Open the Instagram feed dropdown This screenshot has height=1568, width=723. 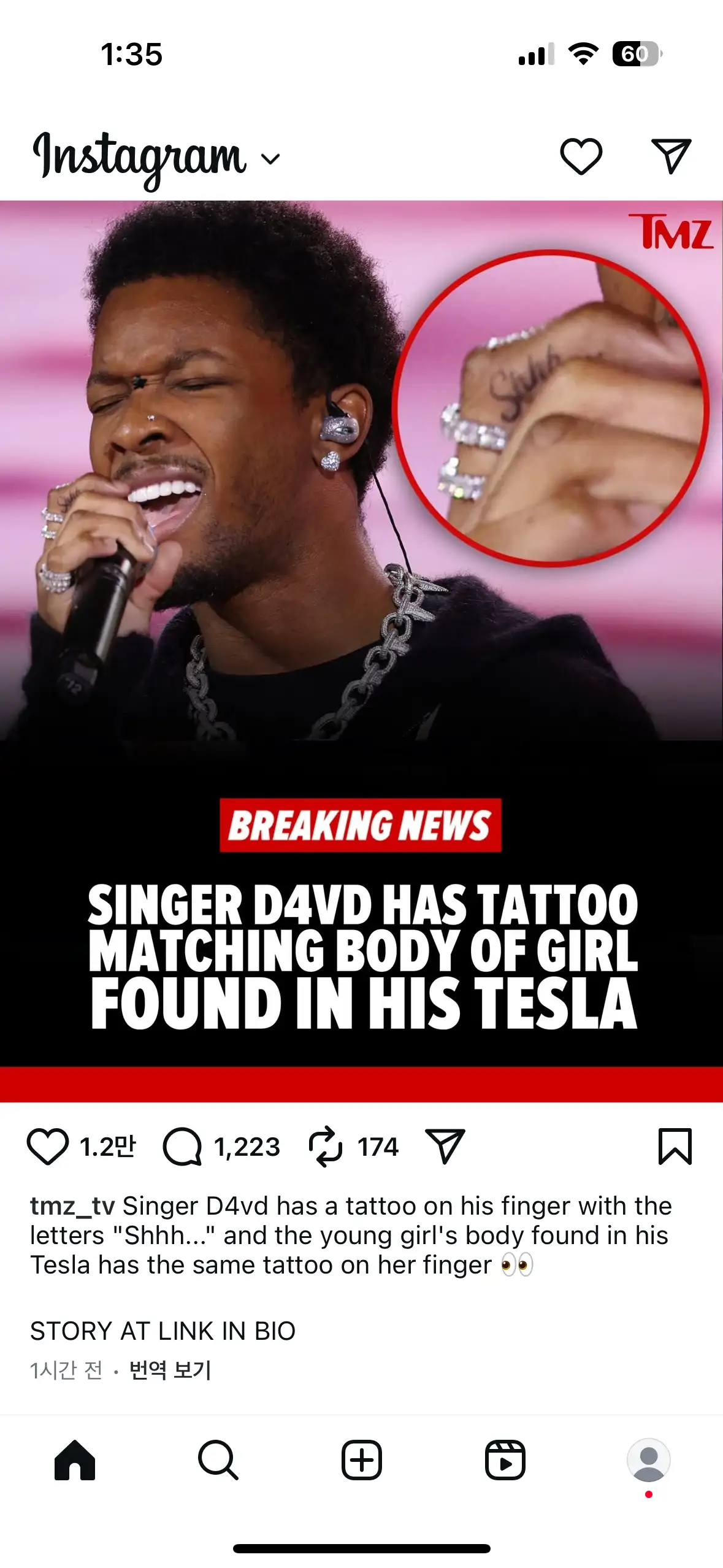pyautogui.click(x=270, y=159)
